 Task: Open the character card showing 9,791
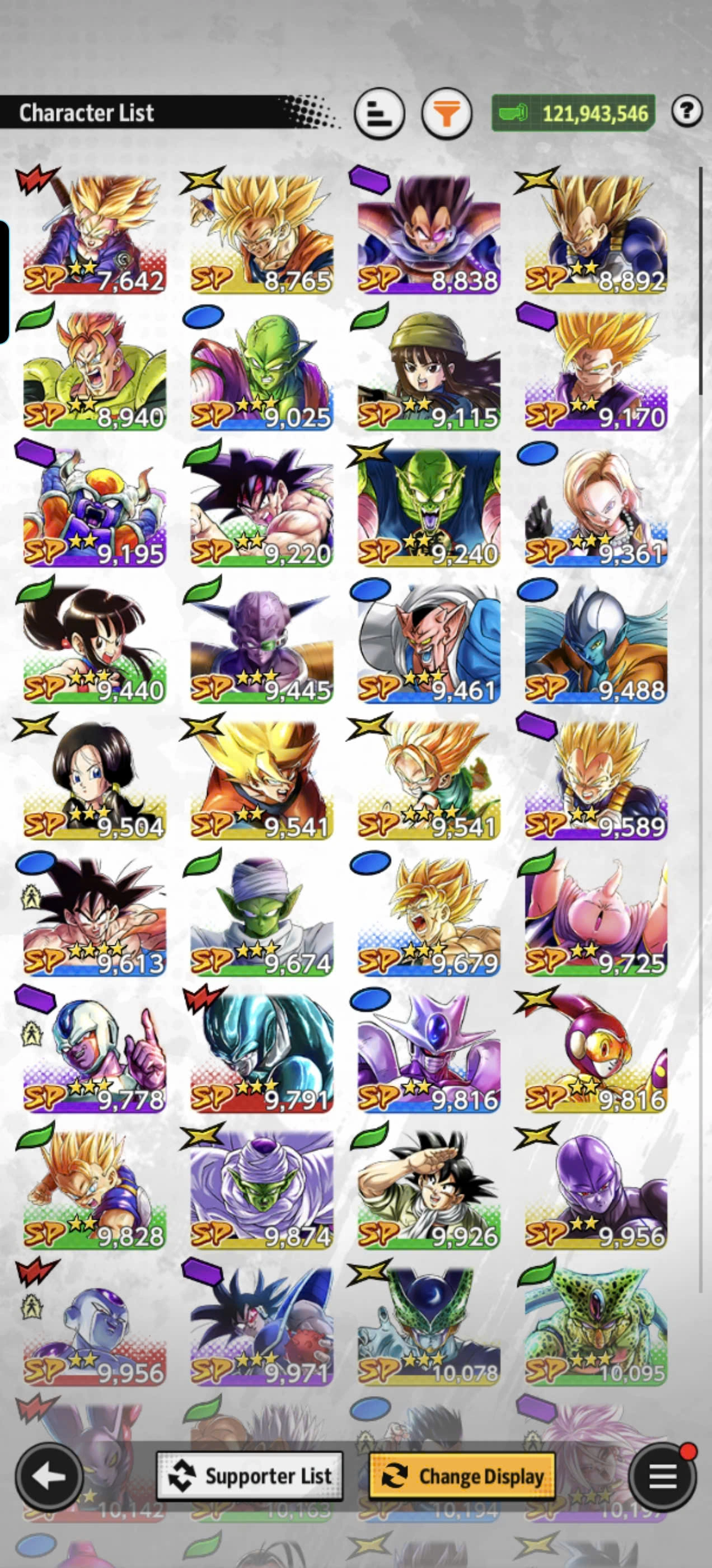tap(261, 1052)
